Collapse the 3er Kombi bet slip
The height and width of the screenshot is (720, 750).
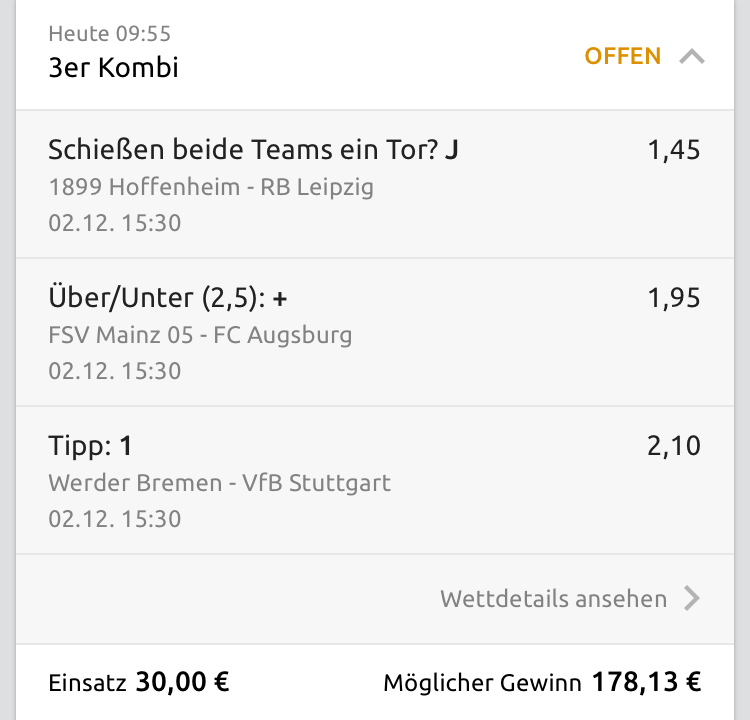coord(691,57)
